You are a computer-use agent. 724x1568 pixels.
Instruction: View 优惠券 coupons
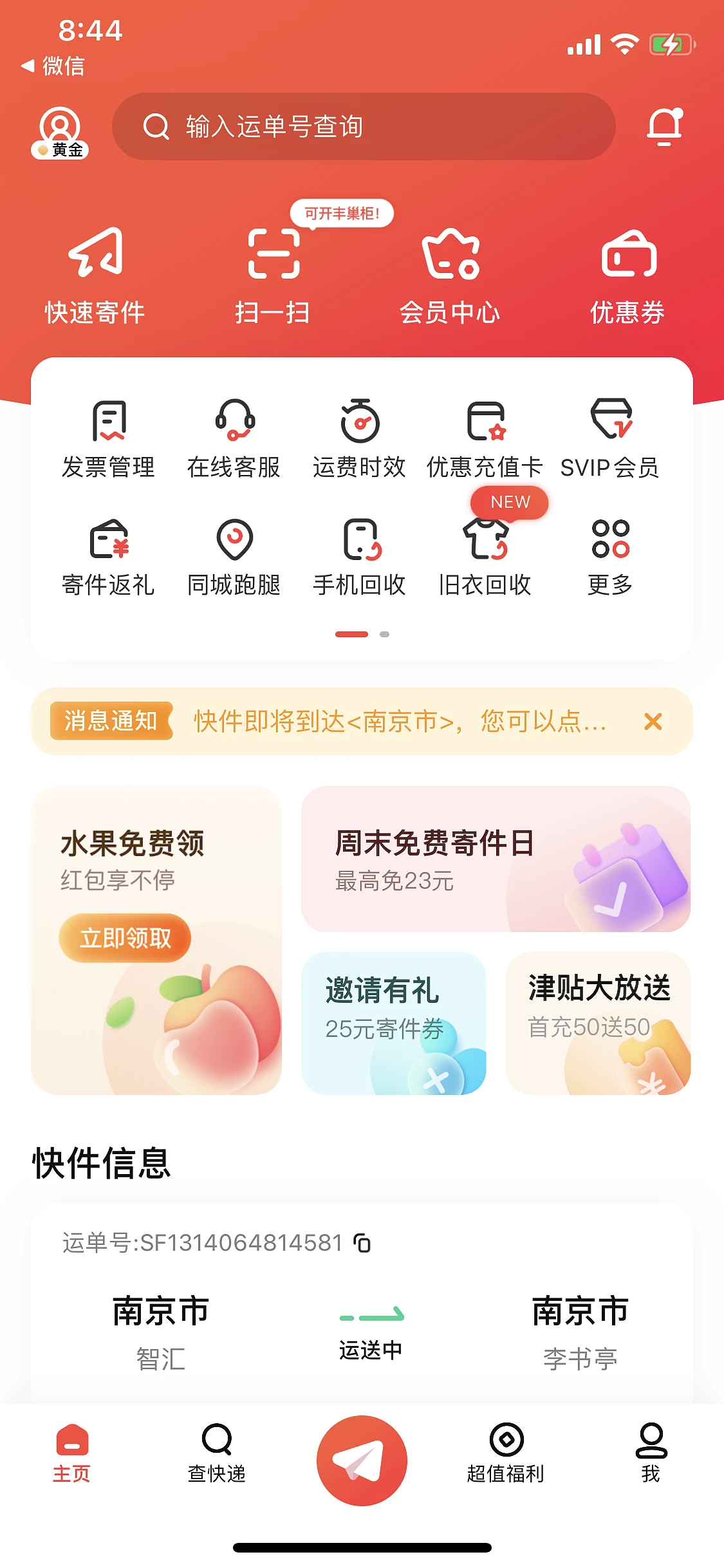[x=628, y=275]
